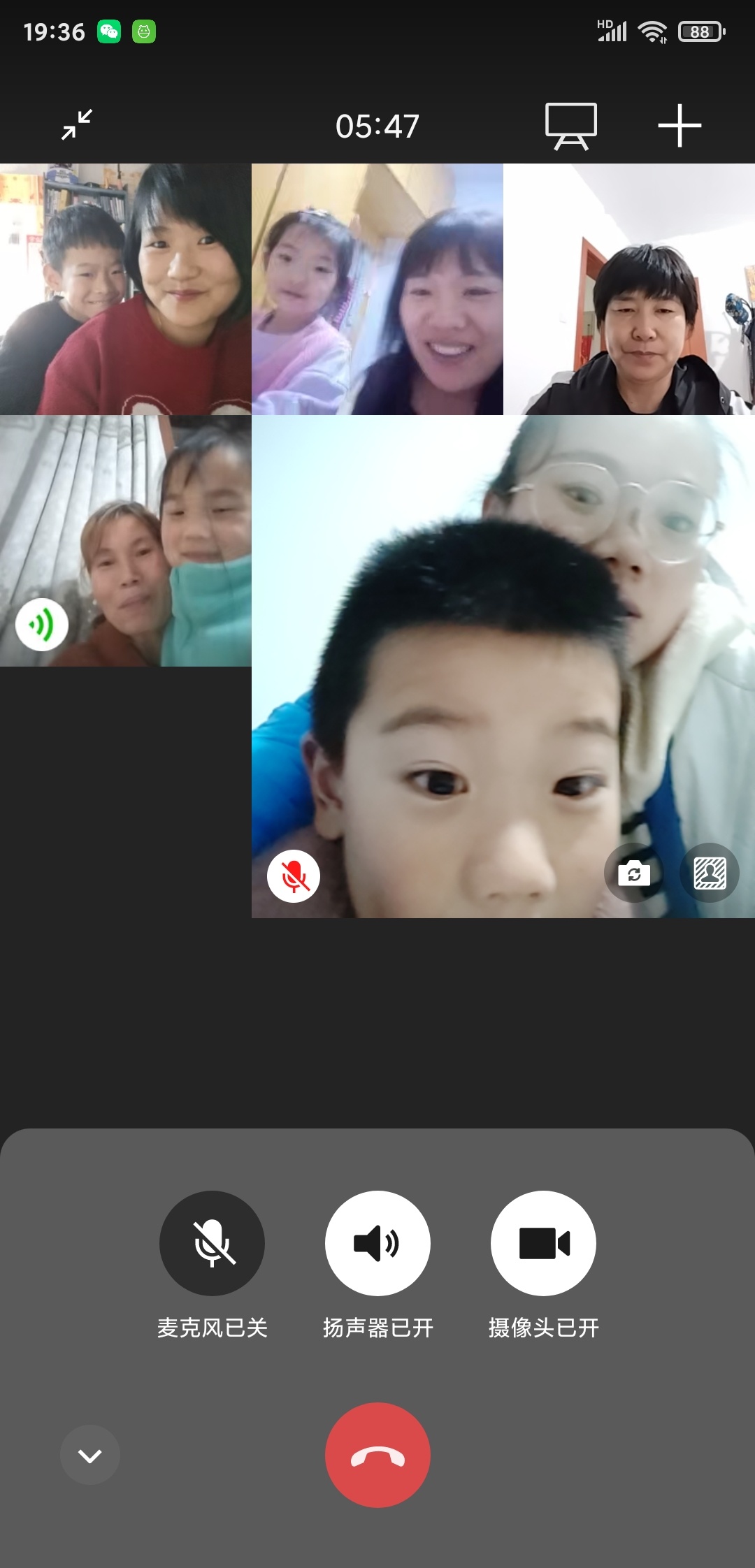
Task: Add a participant with the plus icon
Action: point(679,126)
